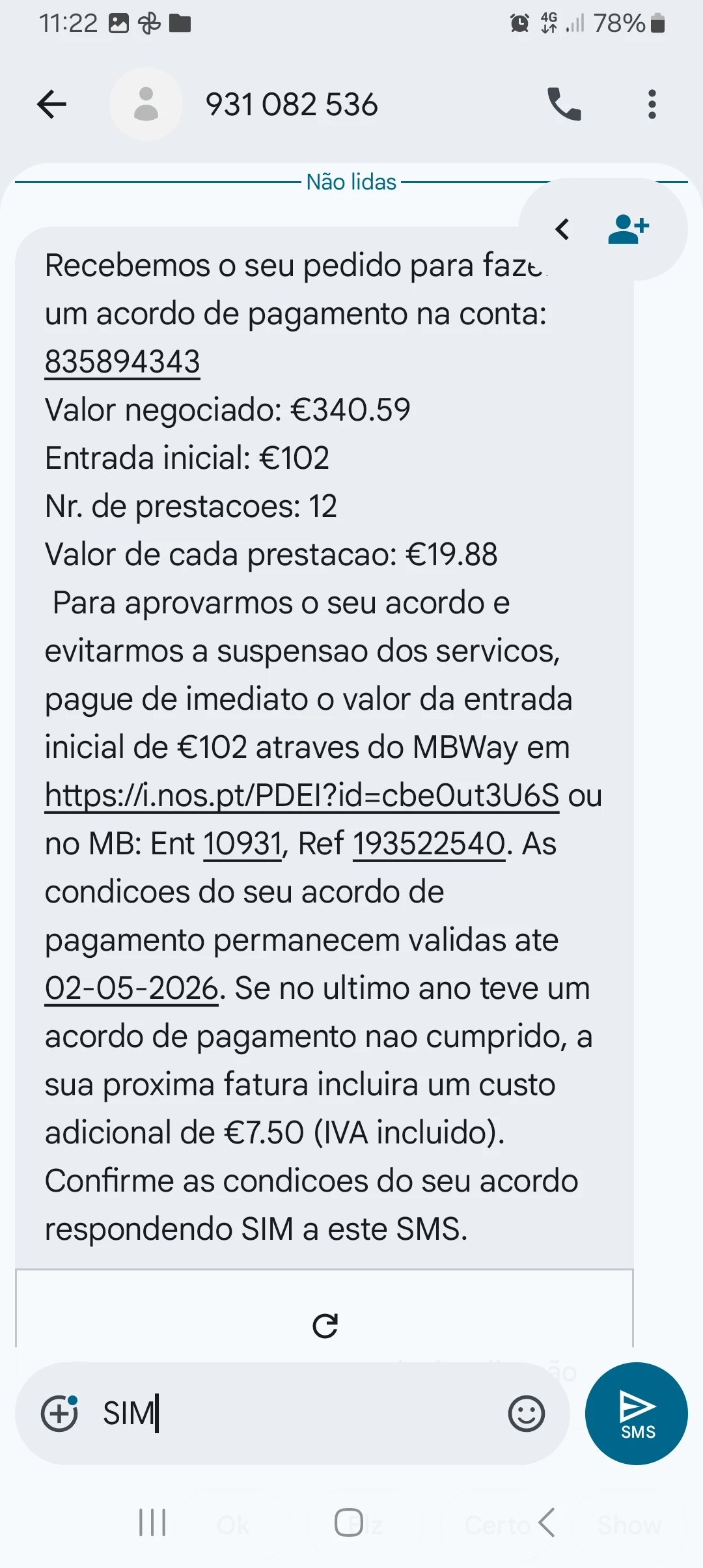Viewport: 703px width, 1568px height.
Task: Add this sender as a contact
Action: tap(628, 229)
